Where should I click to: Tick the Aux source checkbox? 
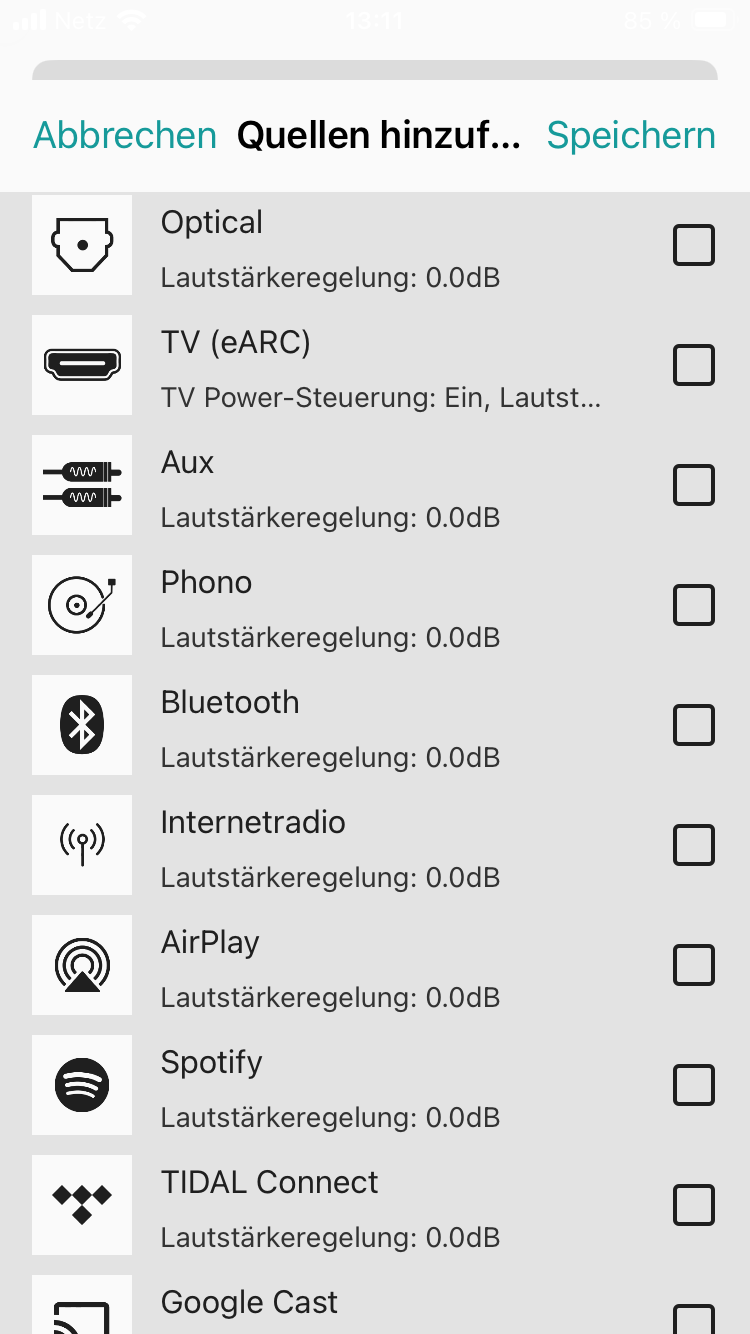694,485
